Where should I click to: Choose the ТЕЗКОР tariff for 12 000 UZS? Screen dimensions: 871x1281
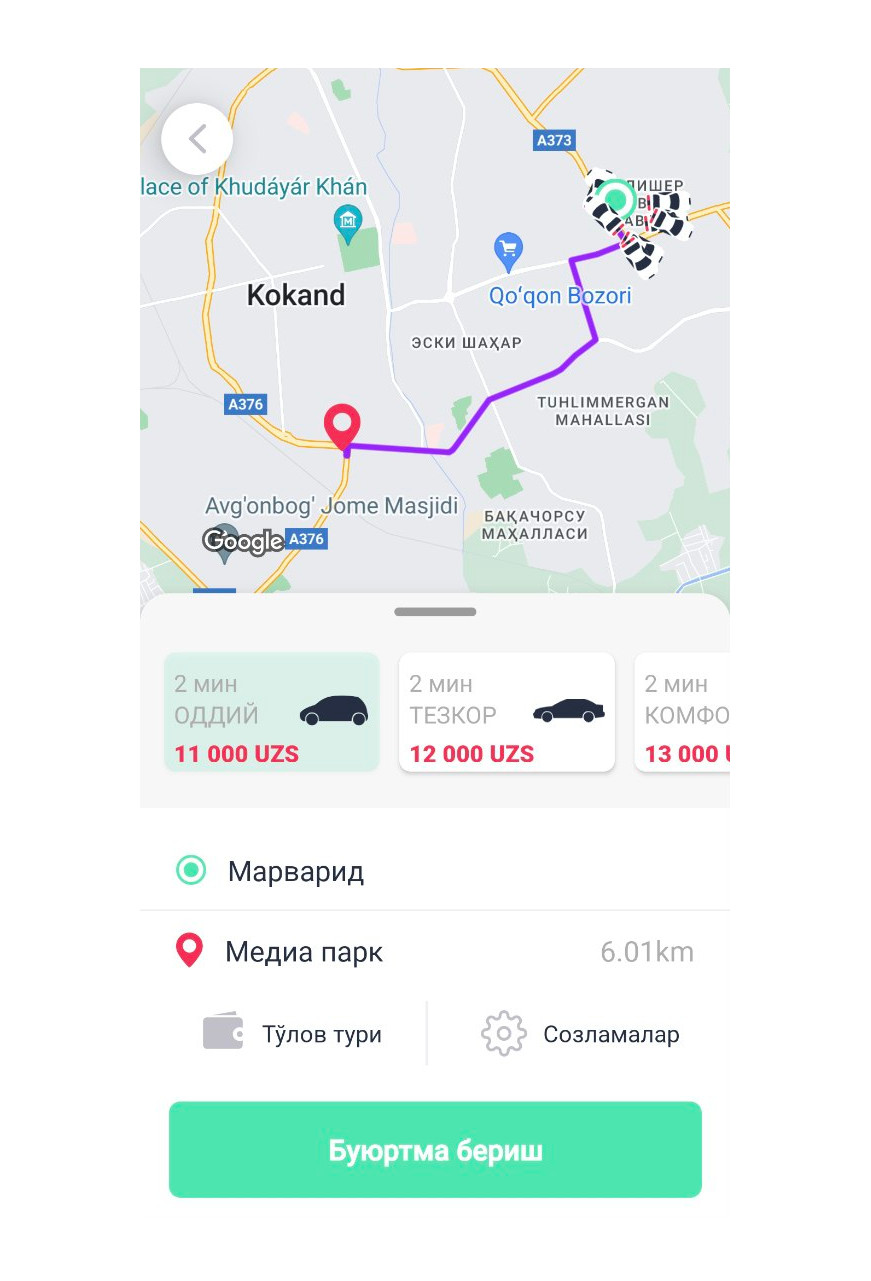[x=506, y=712]
